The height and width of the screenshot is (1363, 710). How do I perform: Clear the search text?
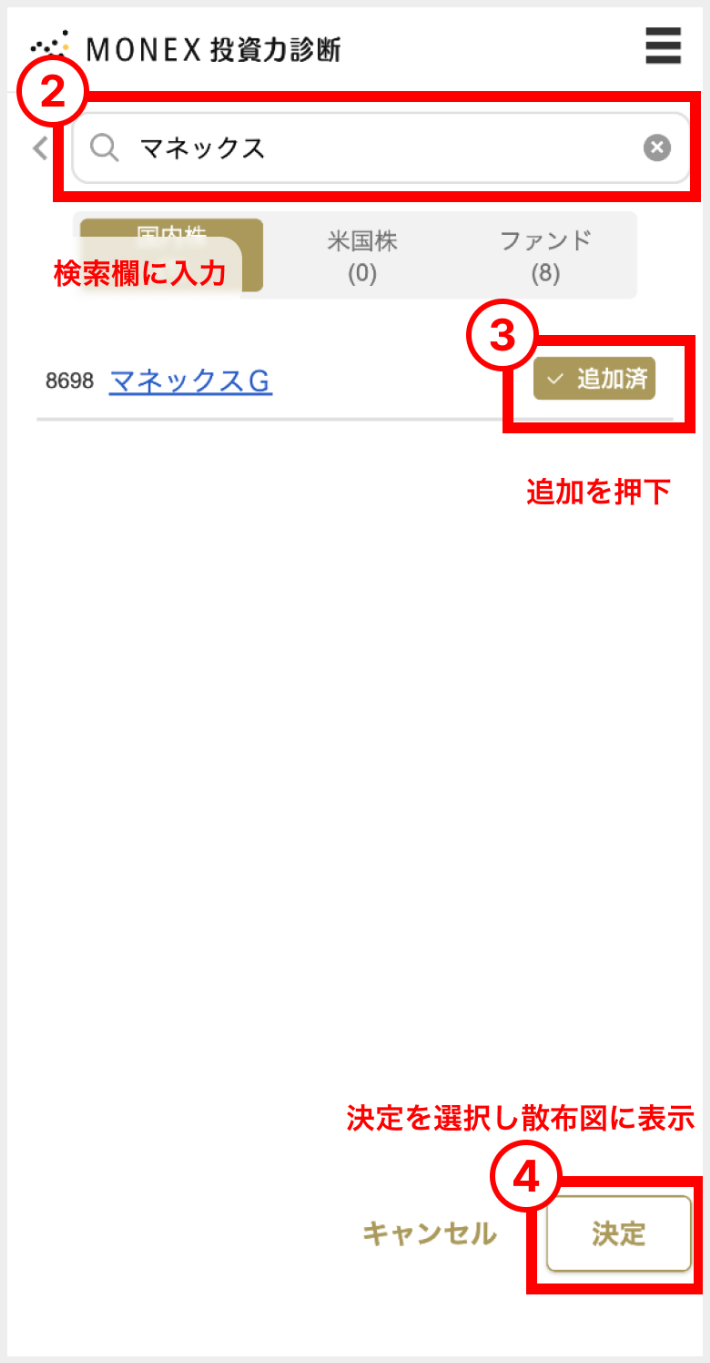(656, 148)
